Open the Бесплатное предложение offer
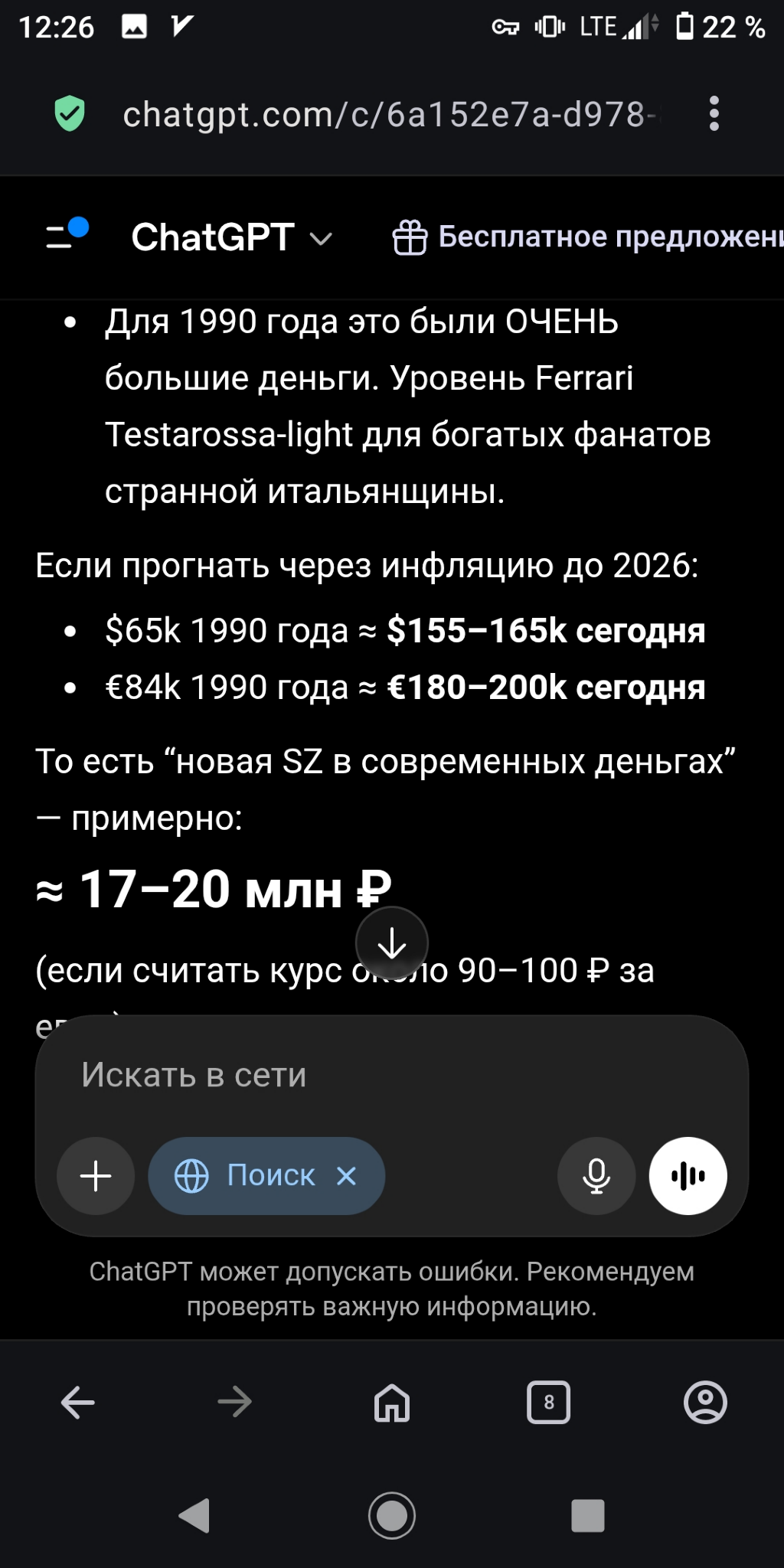This screenshot has width=784, height=1568. coord(588,237)
